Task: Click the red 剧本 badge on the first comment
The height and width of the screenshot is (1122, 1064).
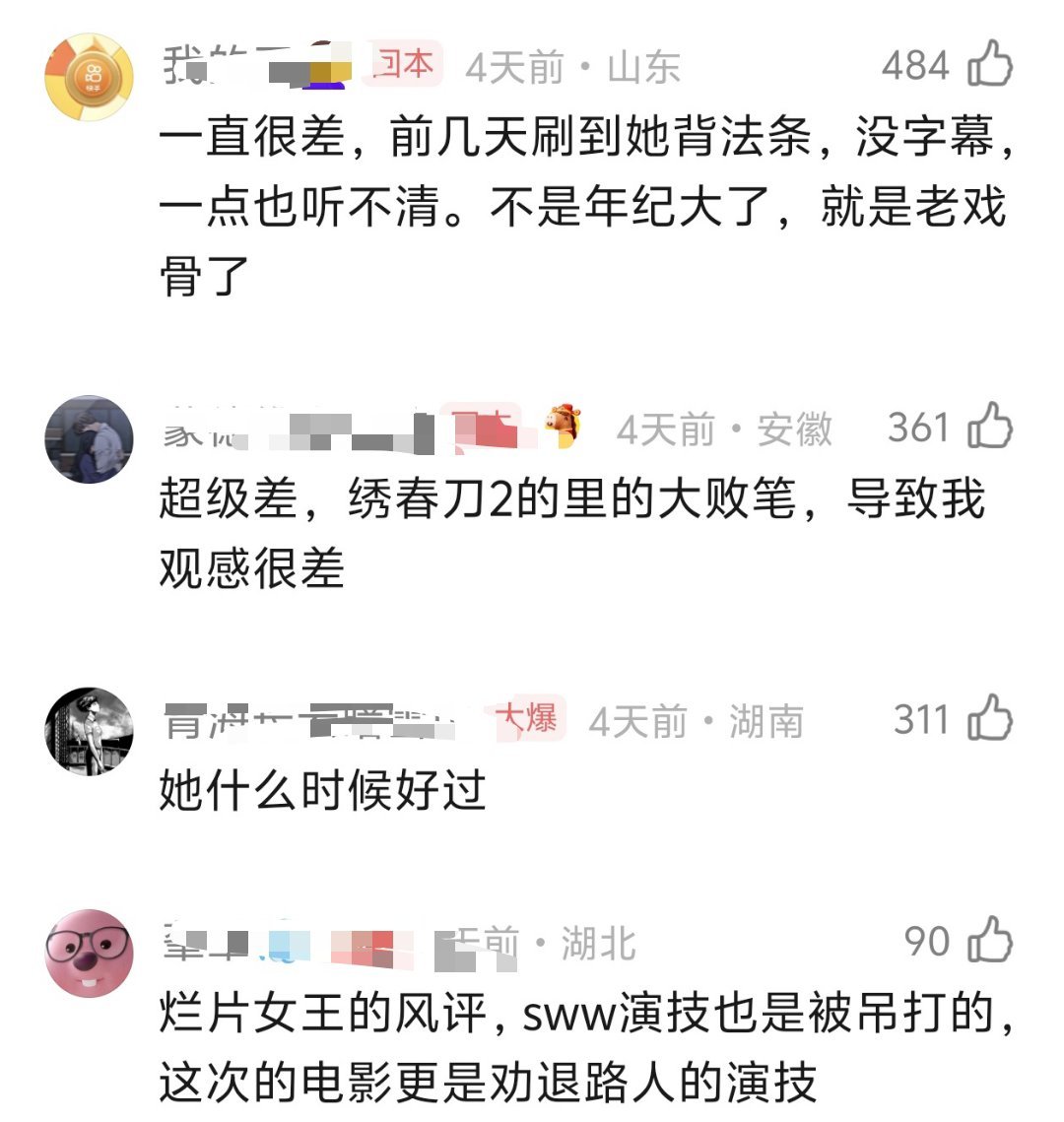Action: click(x=403, y=63)
